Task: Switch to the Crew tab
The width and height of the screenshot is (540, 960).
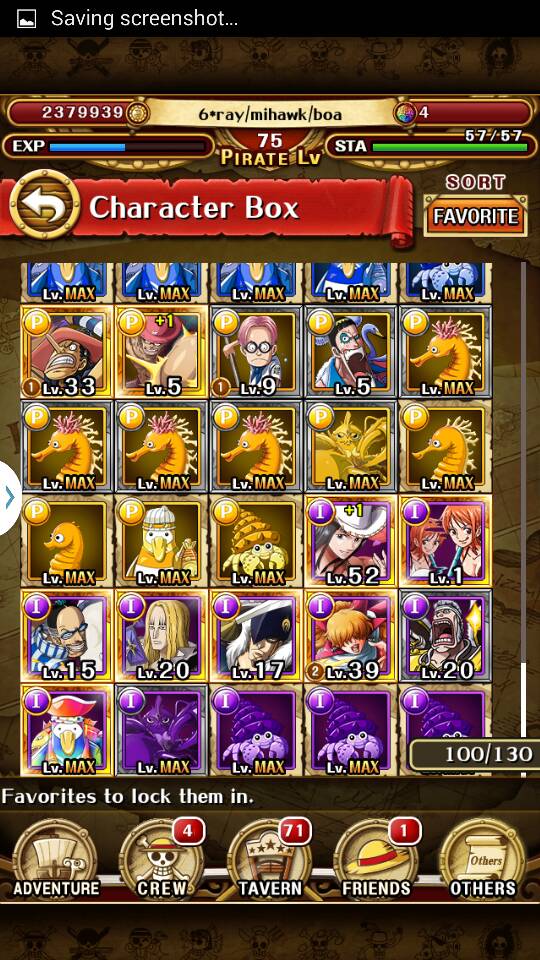Action: point(162,860)
